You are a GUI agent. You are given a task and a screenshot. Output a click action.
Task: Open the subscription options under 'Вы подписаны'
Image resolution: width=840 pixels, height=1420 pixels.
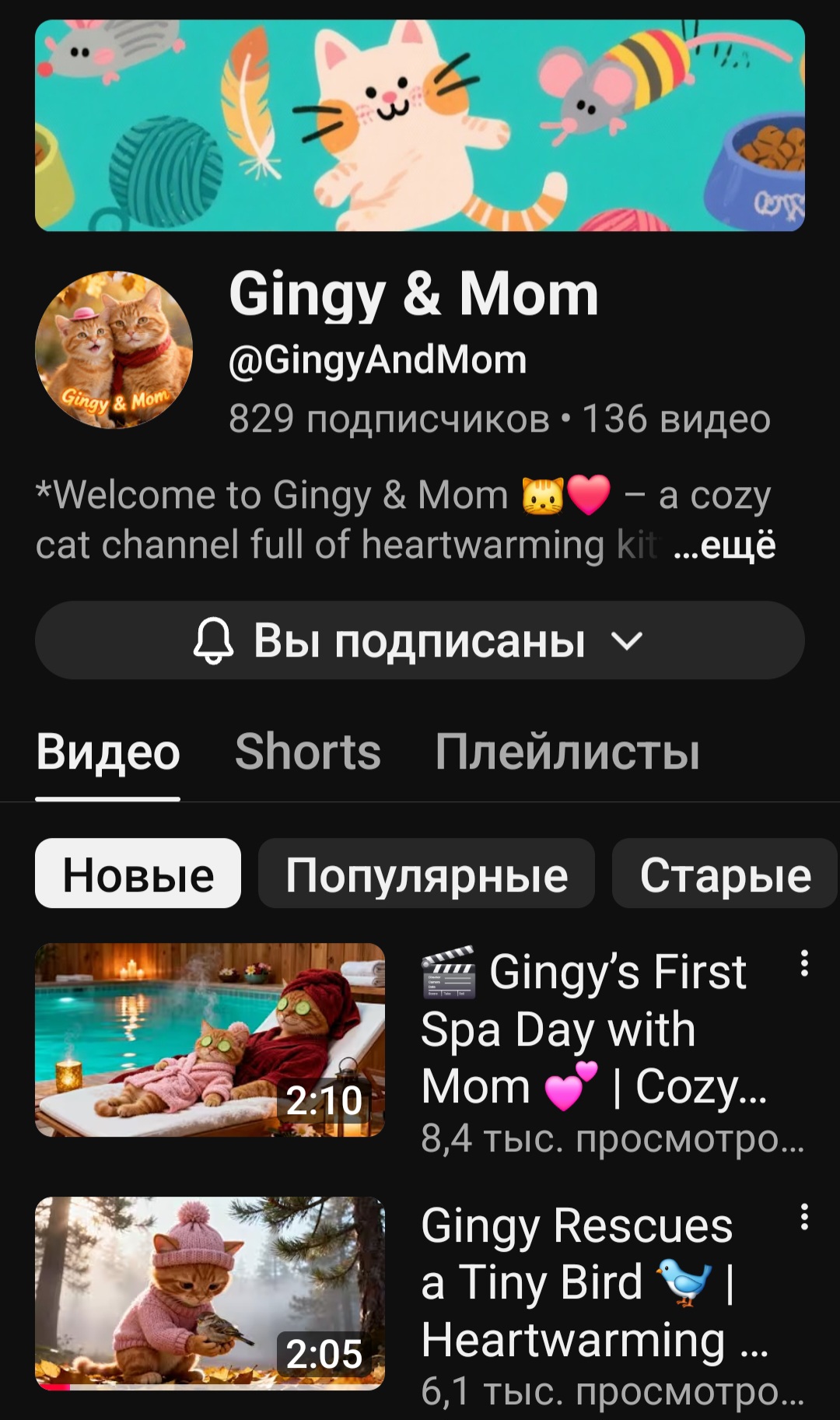420,640
